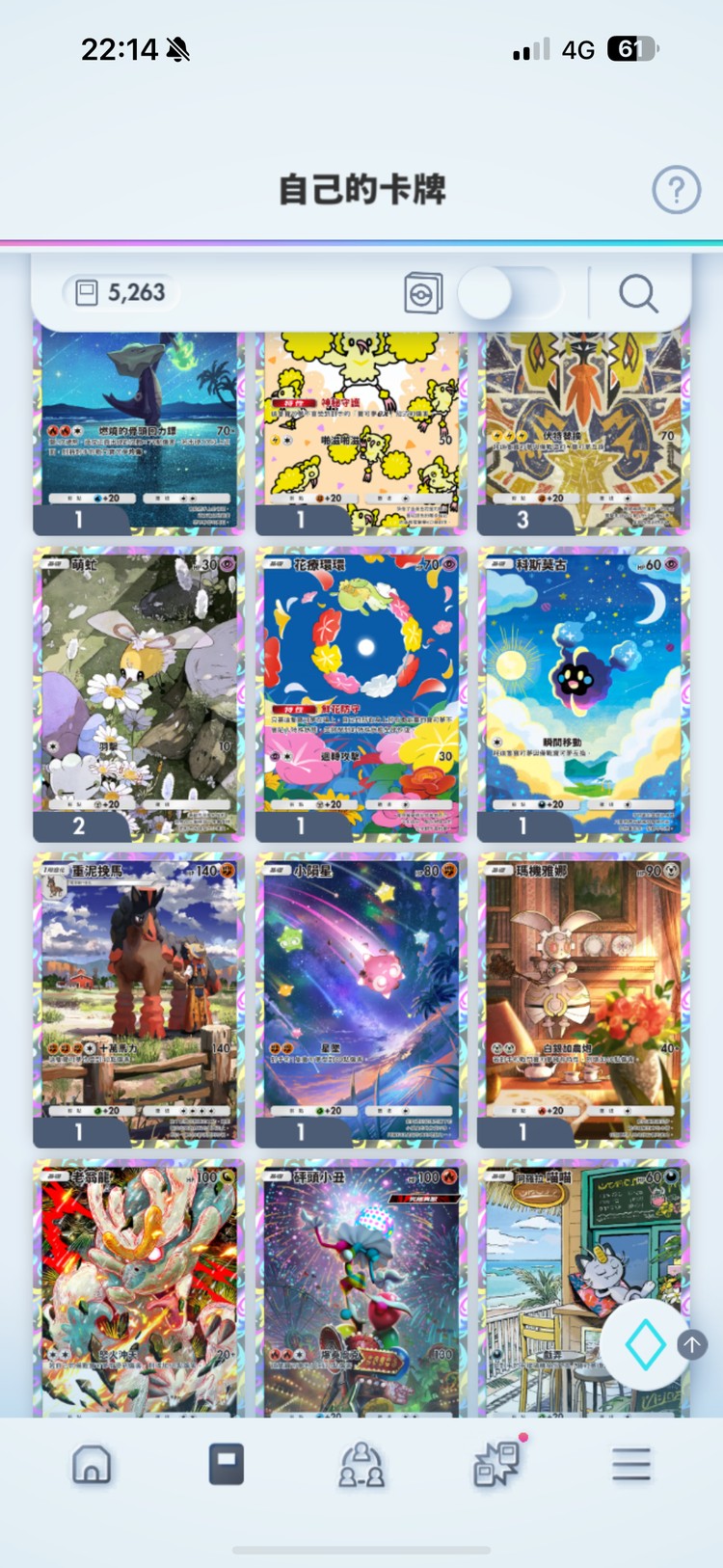Screen dimensions: 723x1568
Task: Open the hamburger menu tab
Action: point(631,1465)
